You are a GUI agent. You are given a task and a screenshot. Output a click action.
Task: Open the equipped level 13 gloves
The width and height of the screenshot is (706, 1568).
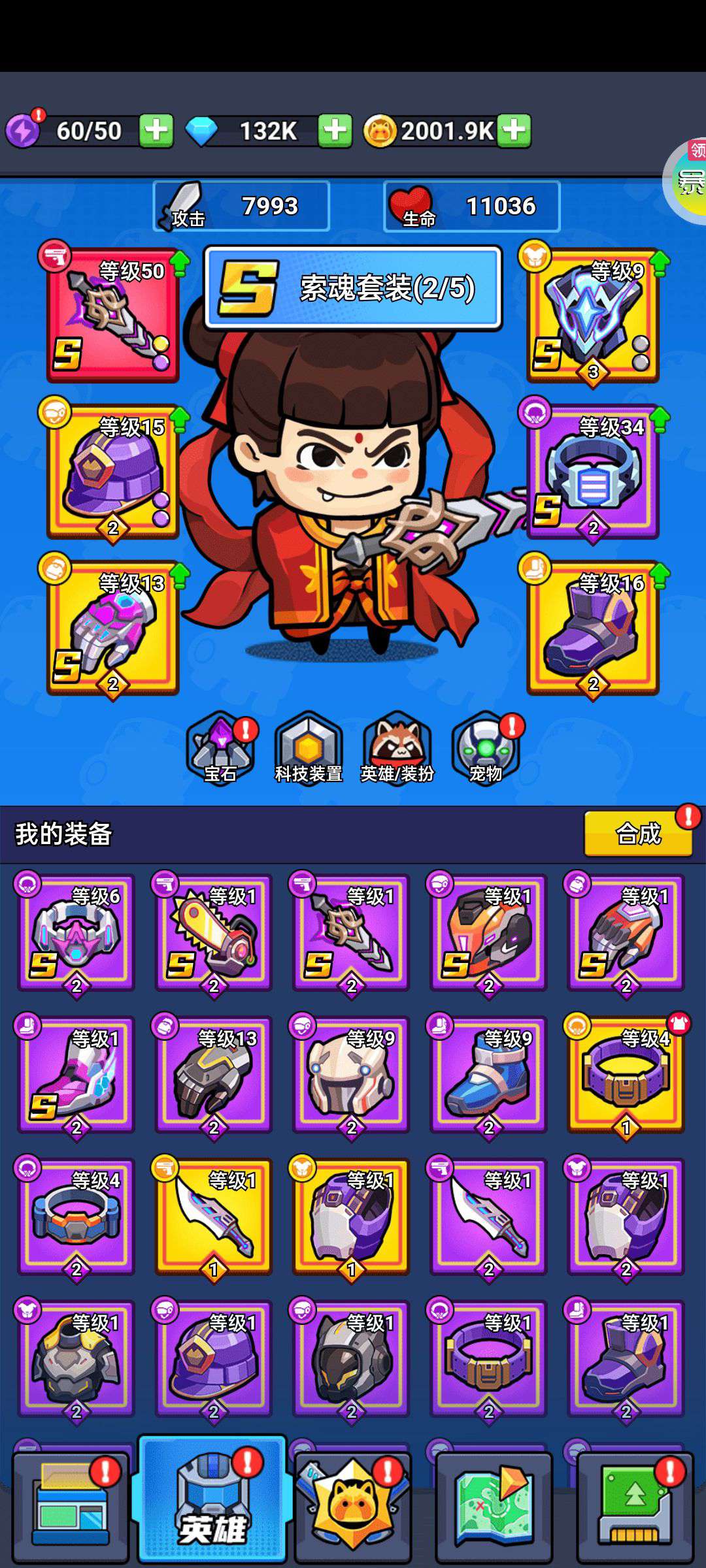[x=112, y=627]
